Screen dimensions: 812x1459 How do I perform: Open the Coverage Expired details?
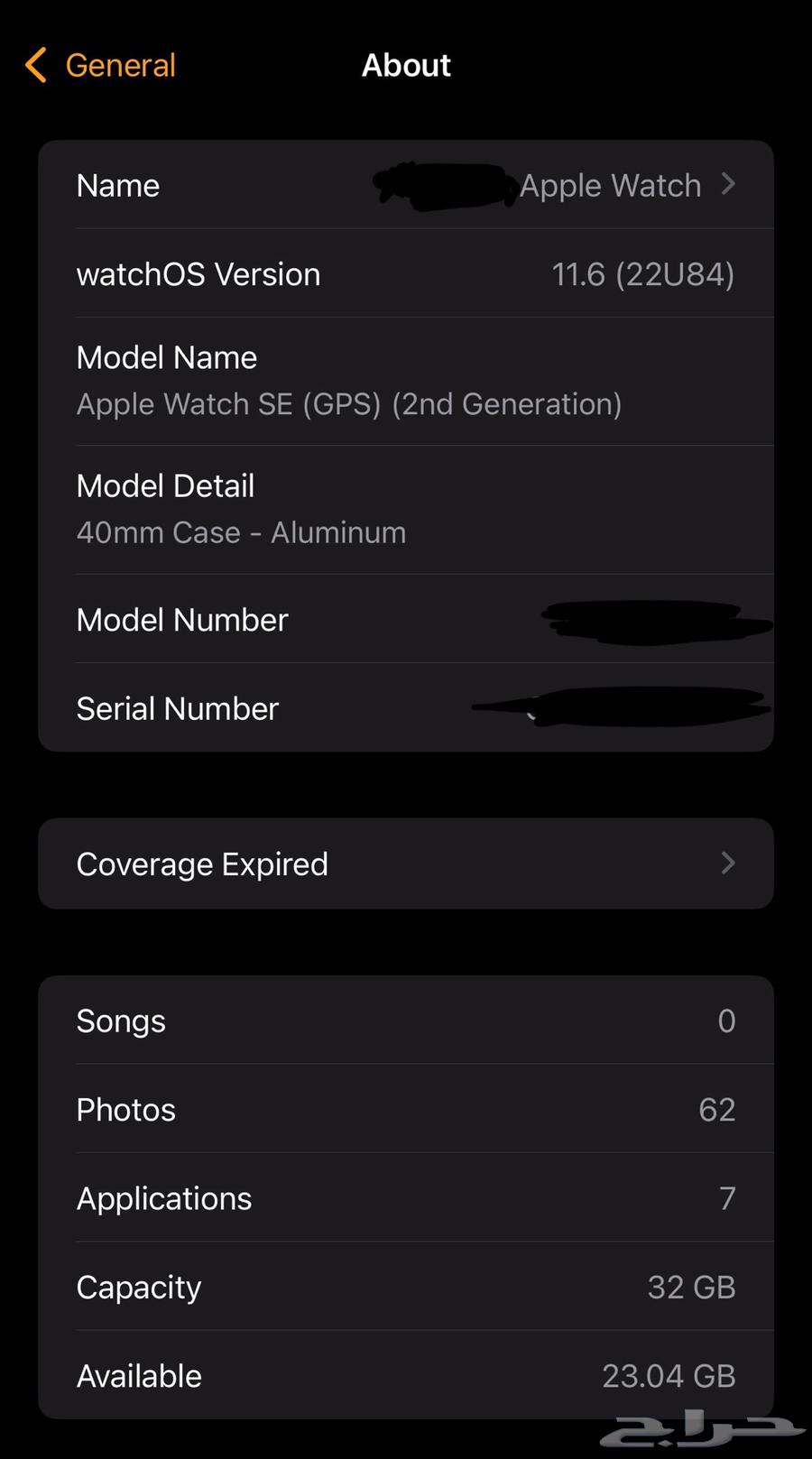click(x=406, y=863)
